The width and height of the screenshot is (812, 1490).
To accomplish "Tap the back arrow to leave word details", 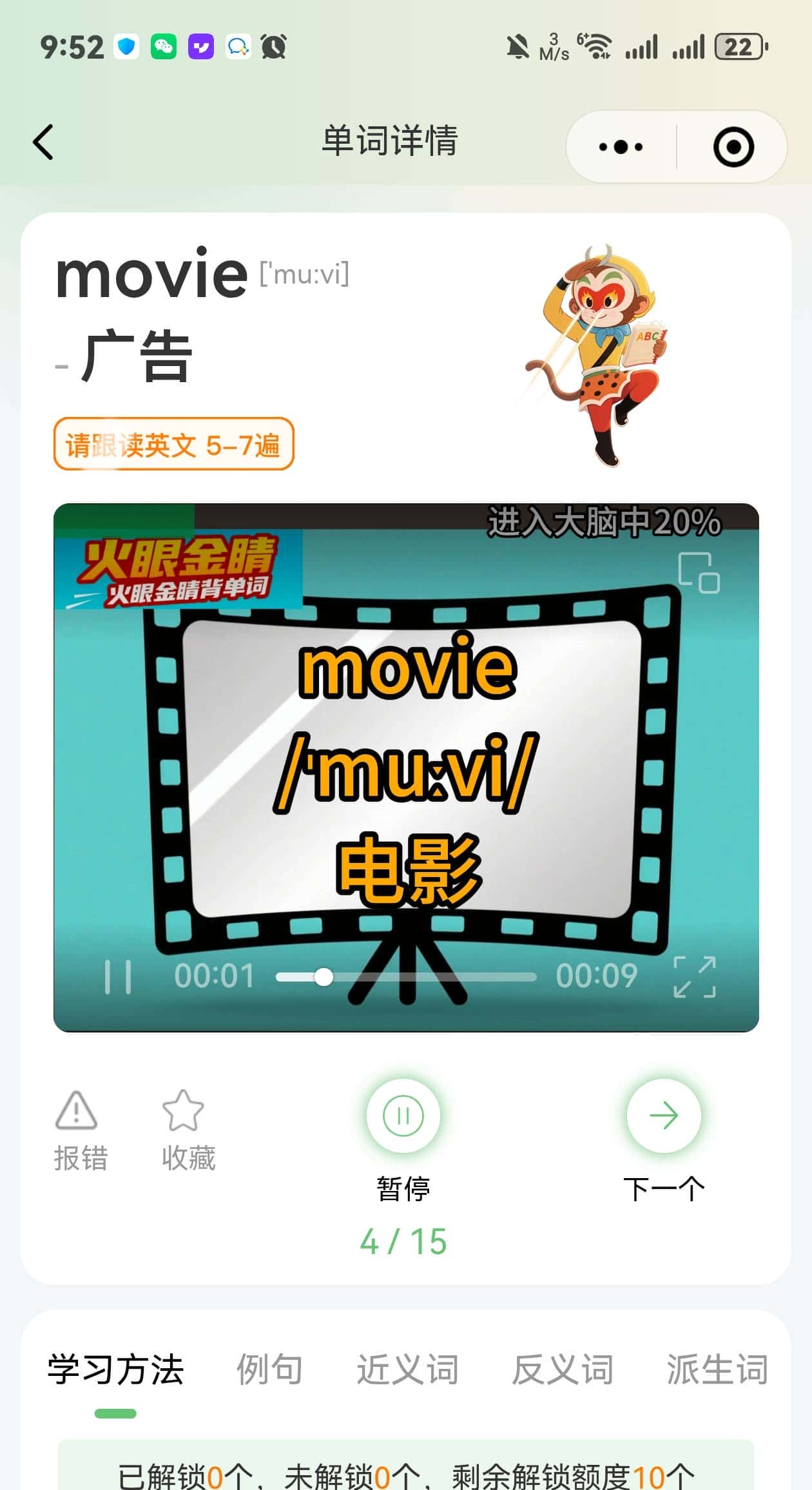I will click(x=43, y=142).
